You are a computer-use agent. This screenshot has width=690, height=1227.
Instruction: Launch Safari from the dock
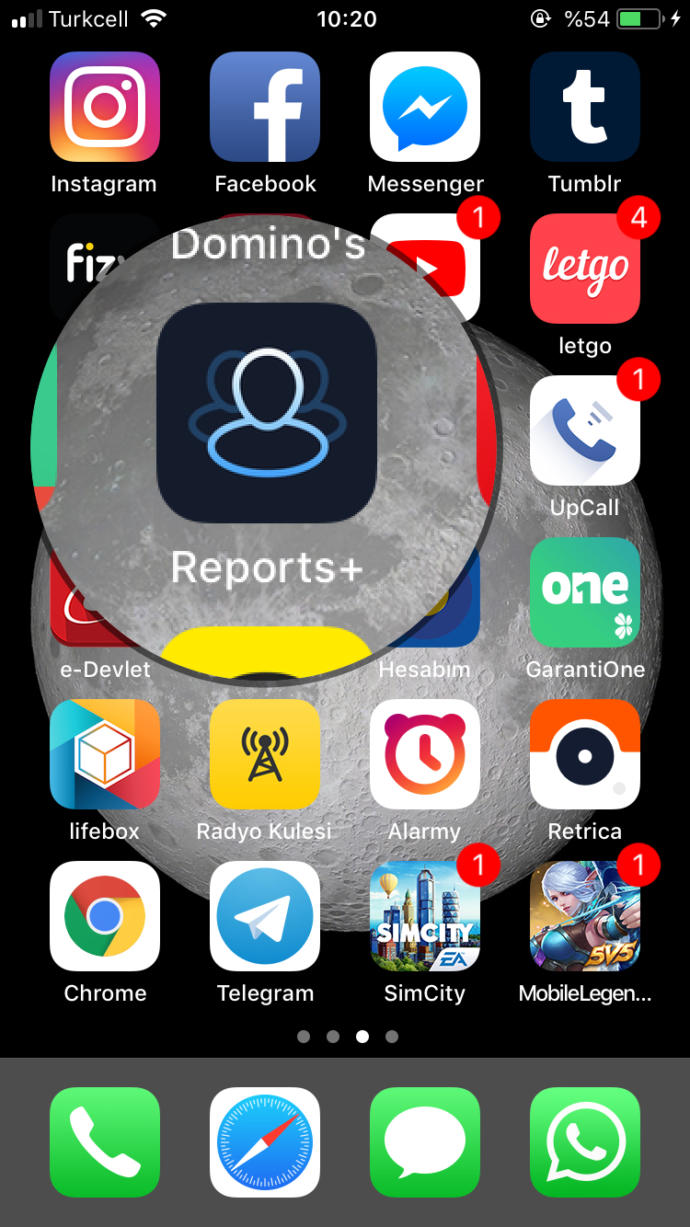point(265,1143)
